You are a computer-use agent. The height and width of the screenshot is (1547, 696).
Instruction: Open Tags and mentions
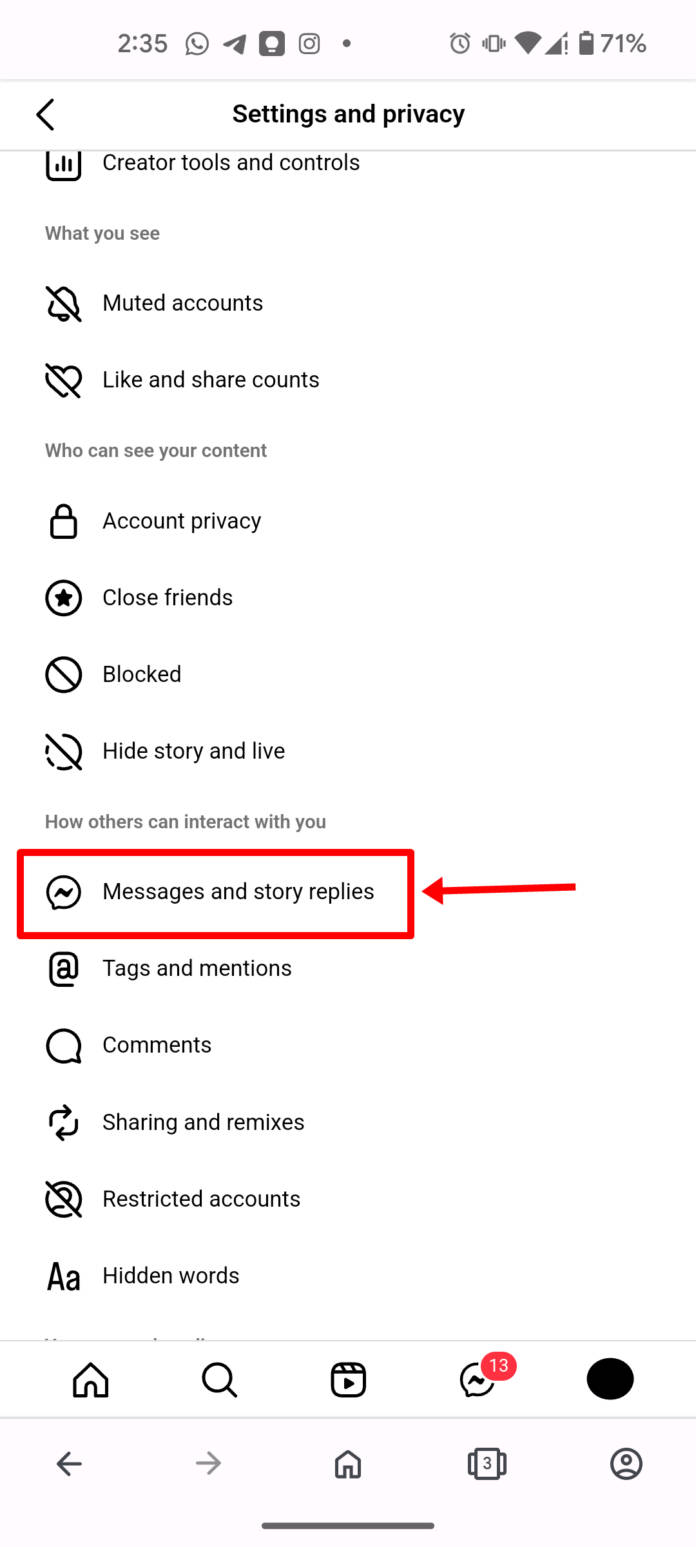coord(196,968)
